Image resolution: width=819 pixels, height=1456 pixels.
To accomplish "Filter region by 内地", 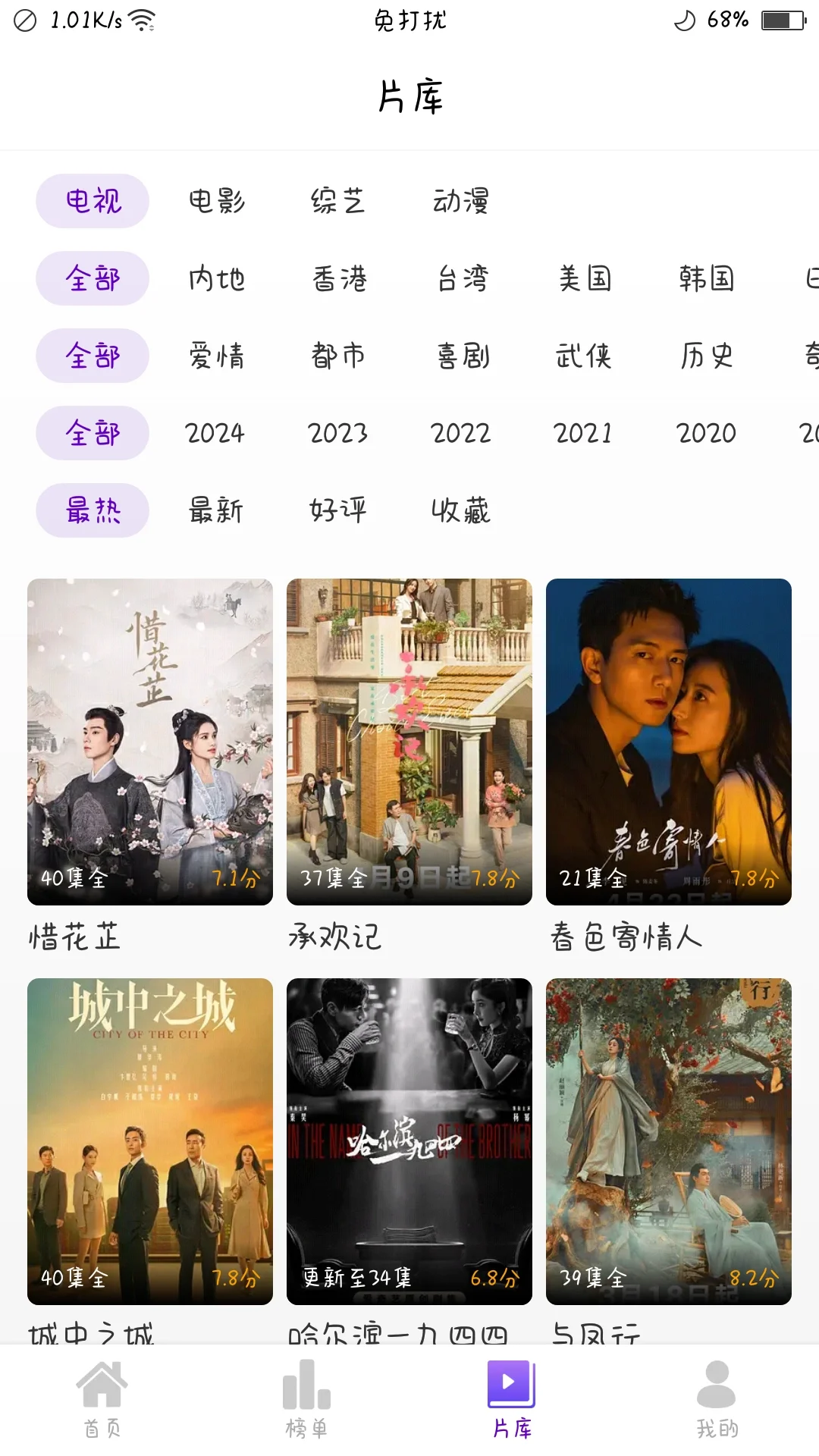I will [216, 279].
